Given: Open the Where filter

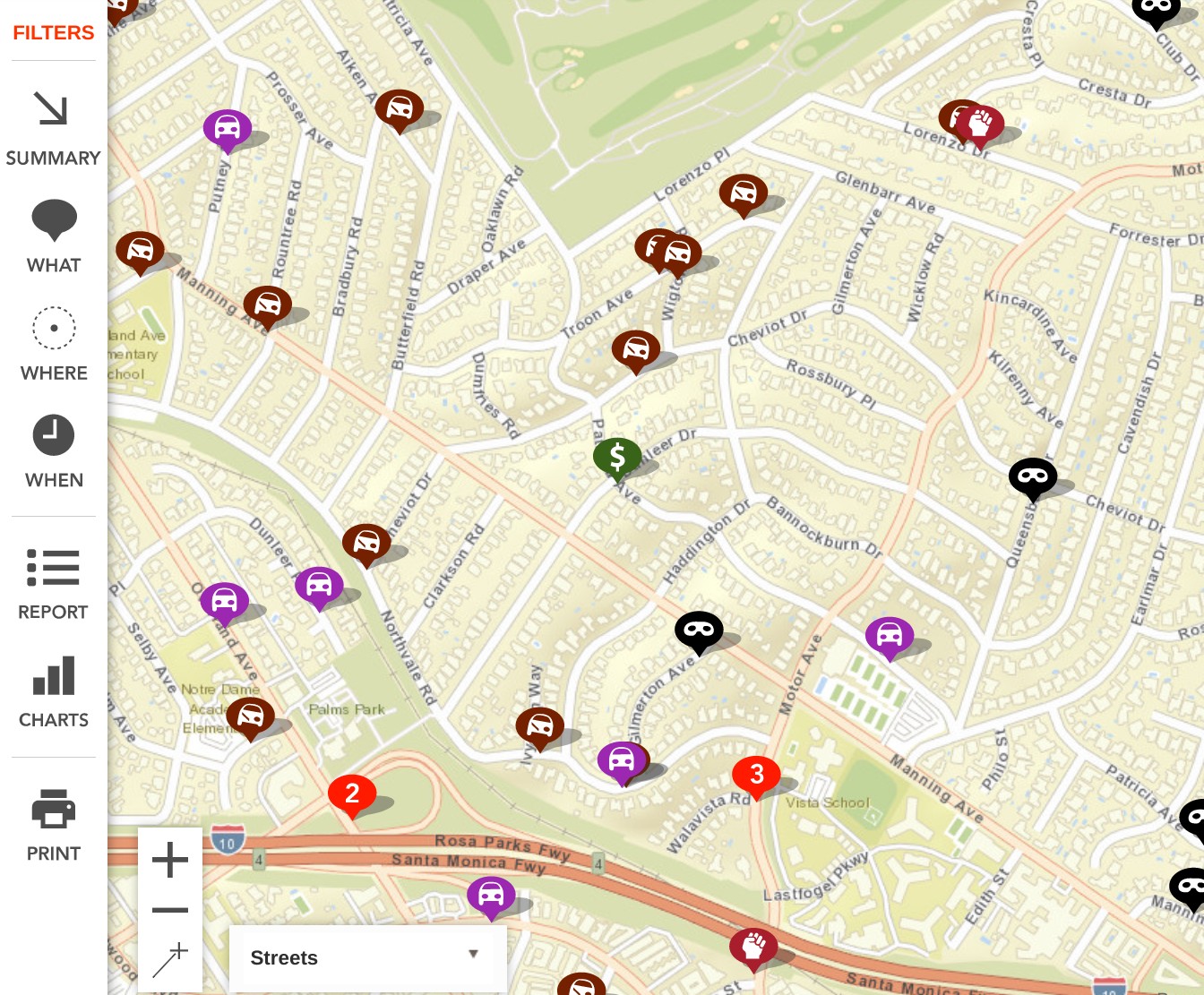Looking at the screenshot, I should tap(54, 344).
